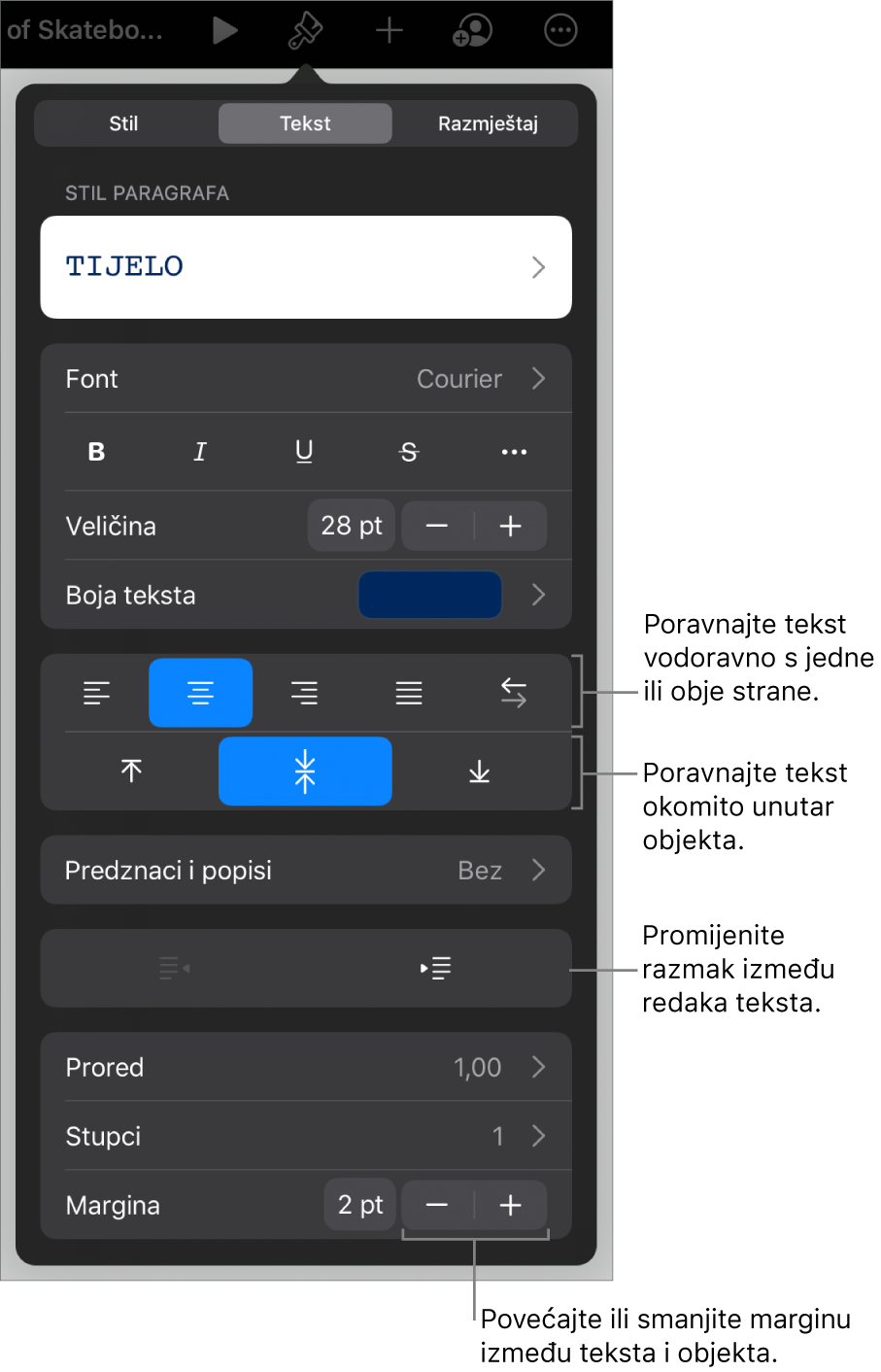The width and height of the screenshot is (881, 1372).
Task: Toggle bold formatting
Action: pos(96,452)
